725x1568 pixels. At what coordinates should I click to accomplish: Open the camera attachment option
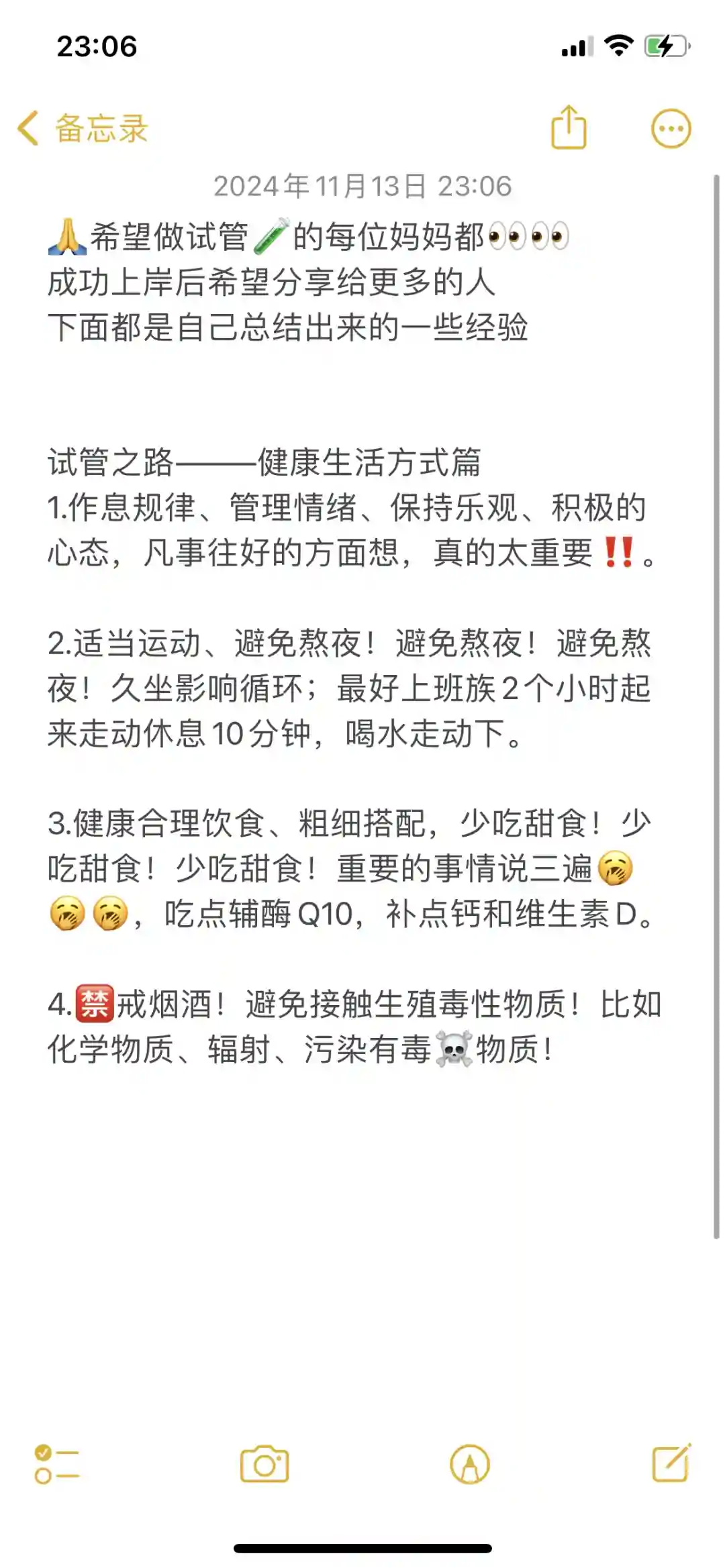pyautogui.click(x=264, y=1464)
